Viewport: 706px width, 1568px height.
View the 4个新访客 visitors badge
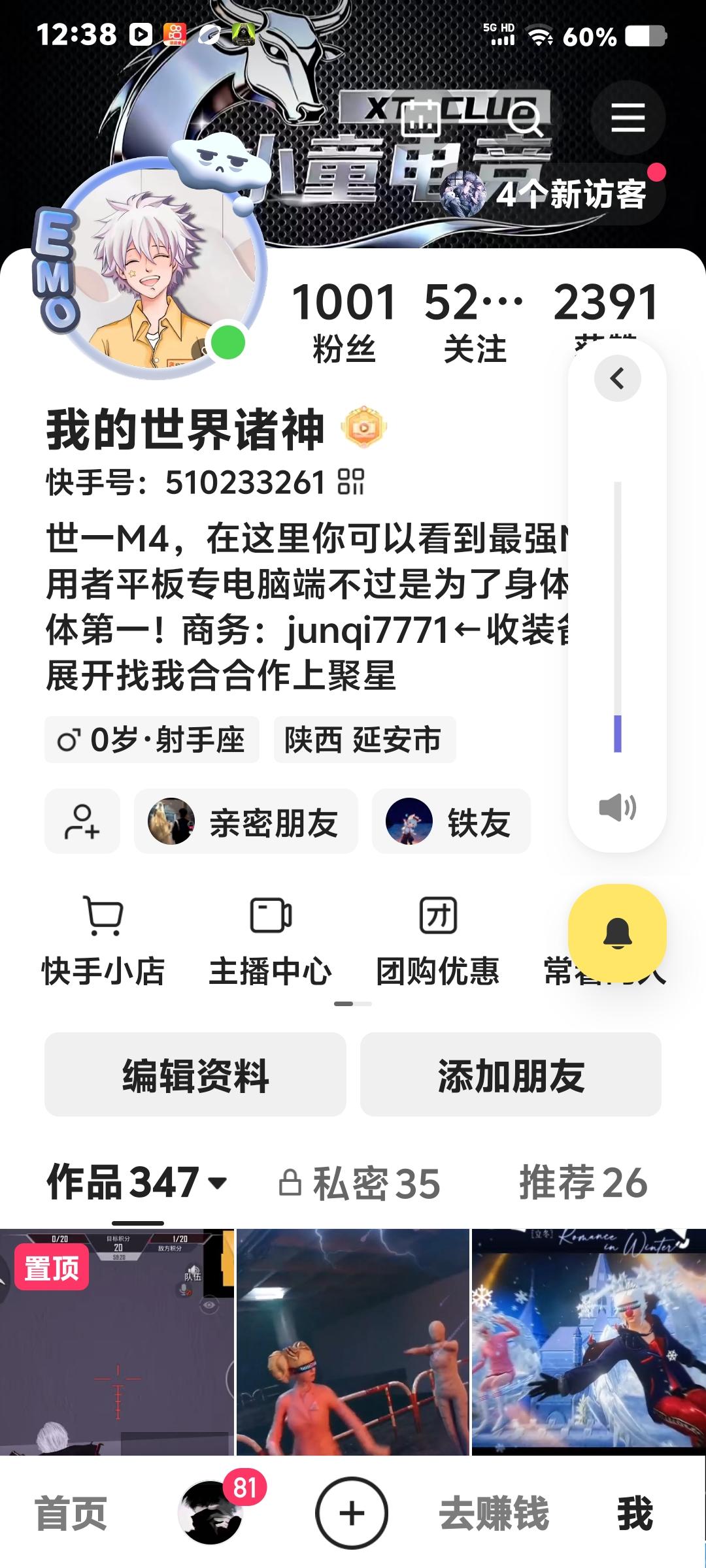553,194
